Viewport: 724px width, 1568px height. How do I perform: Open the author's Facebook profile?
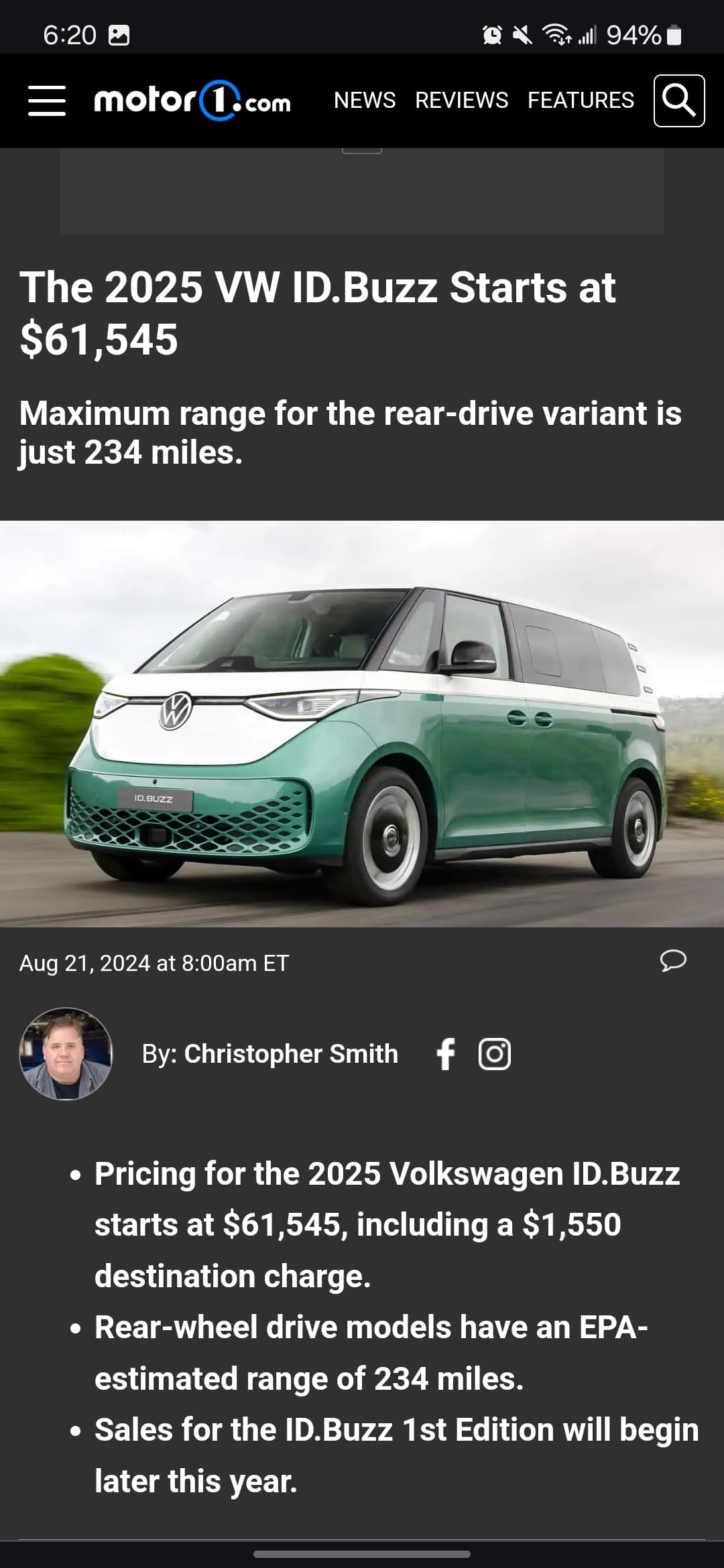pos(446,1054)
